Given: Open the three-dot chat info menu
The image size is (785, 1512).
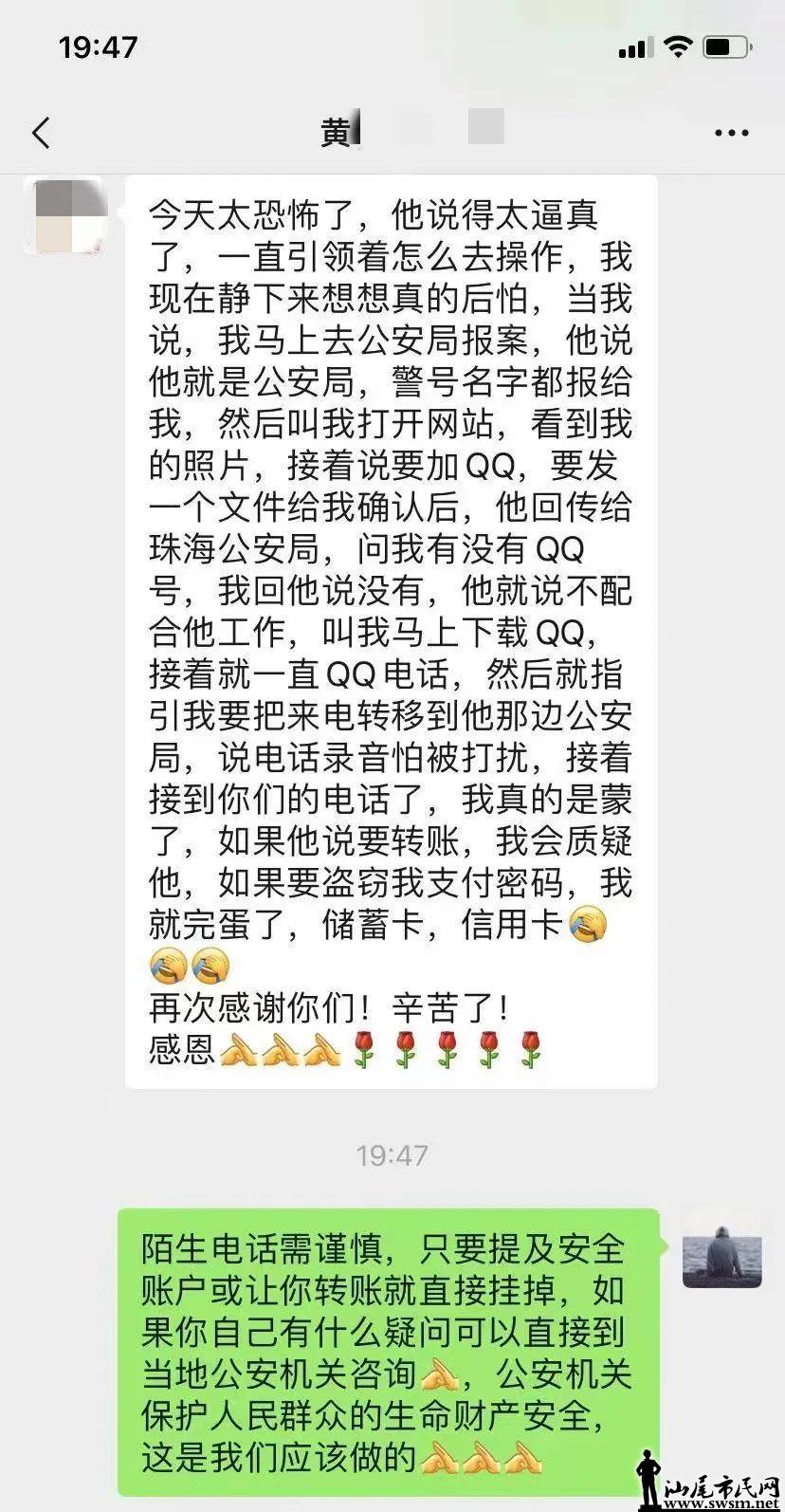Looking at the screenshot, I should [x=731, y=133].
